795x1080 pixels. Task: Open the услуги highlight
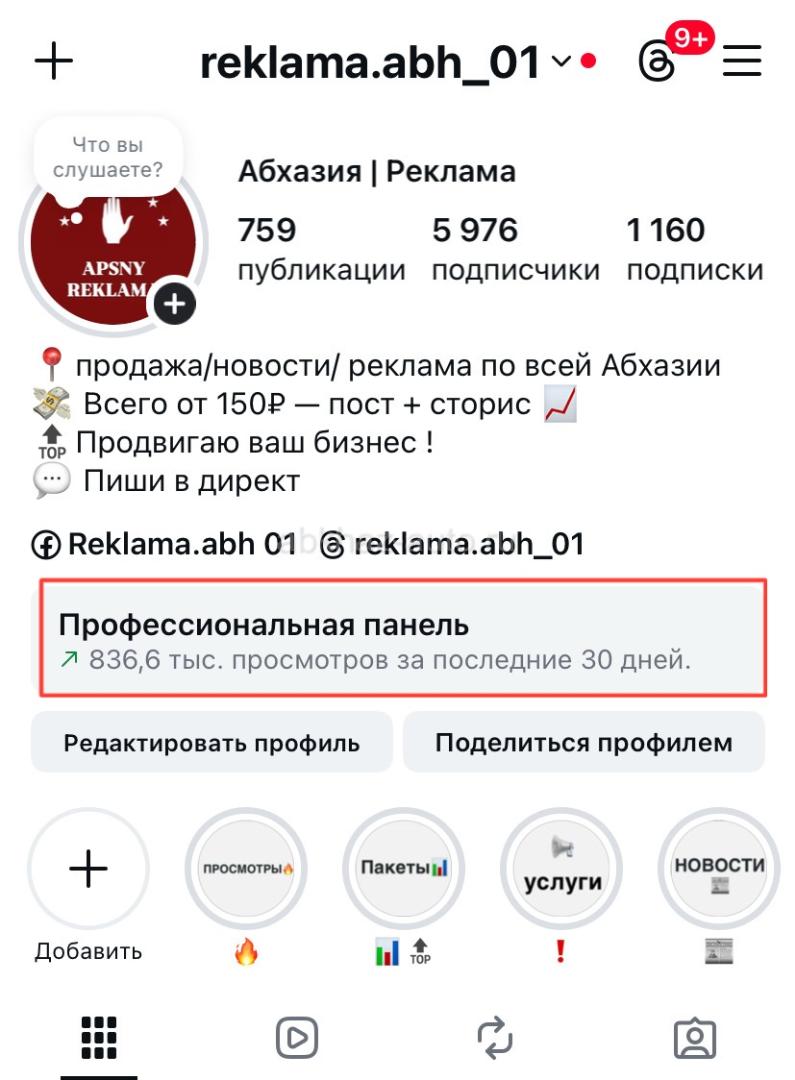(562, 869)
